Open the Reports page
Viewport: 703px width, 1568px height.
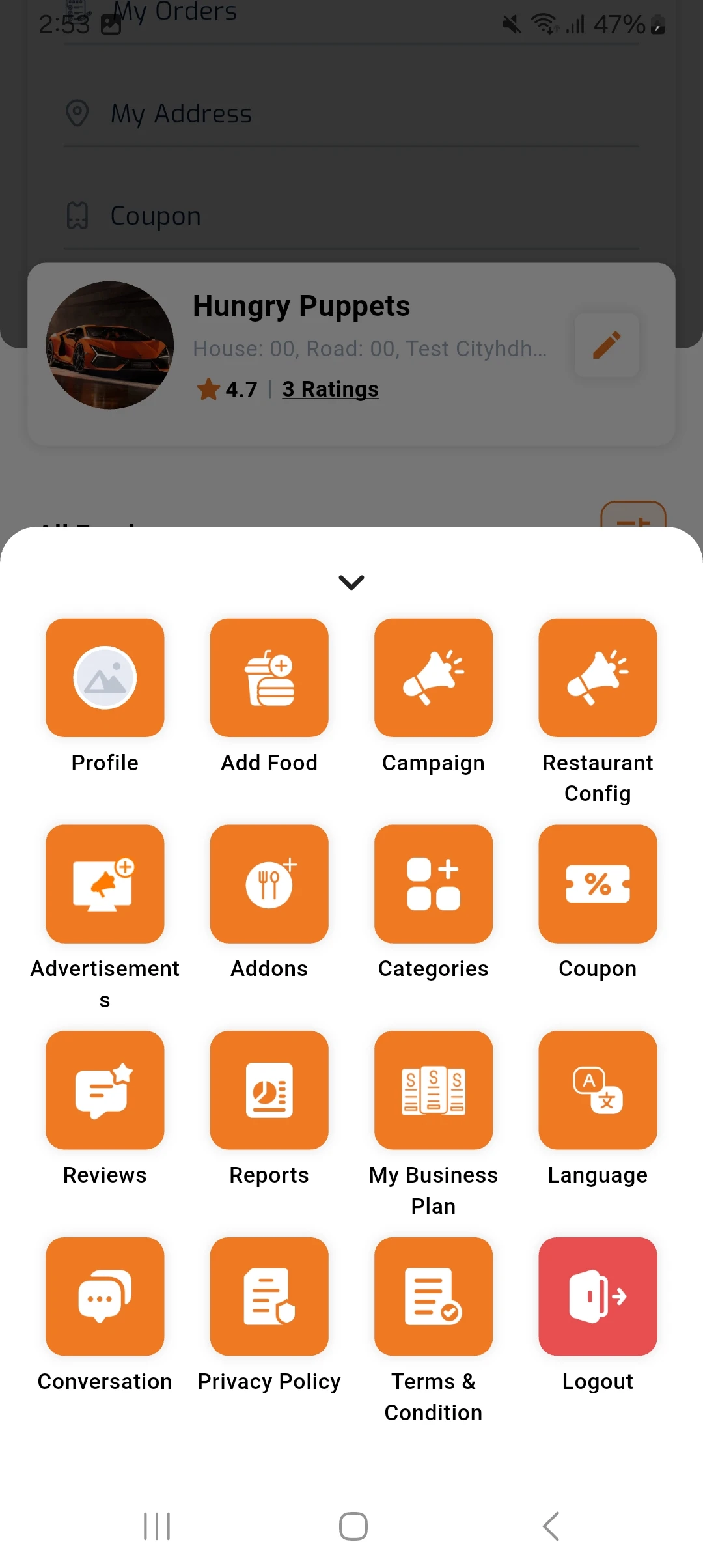coord(269,1089)
